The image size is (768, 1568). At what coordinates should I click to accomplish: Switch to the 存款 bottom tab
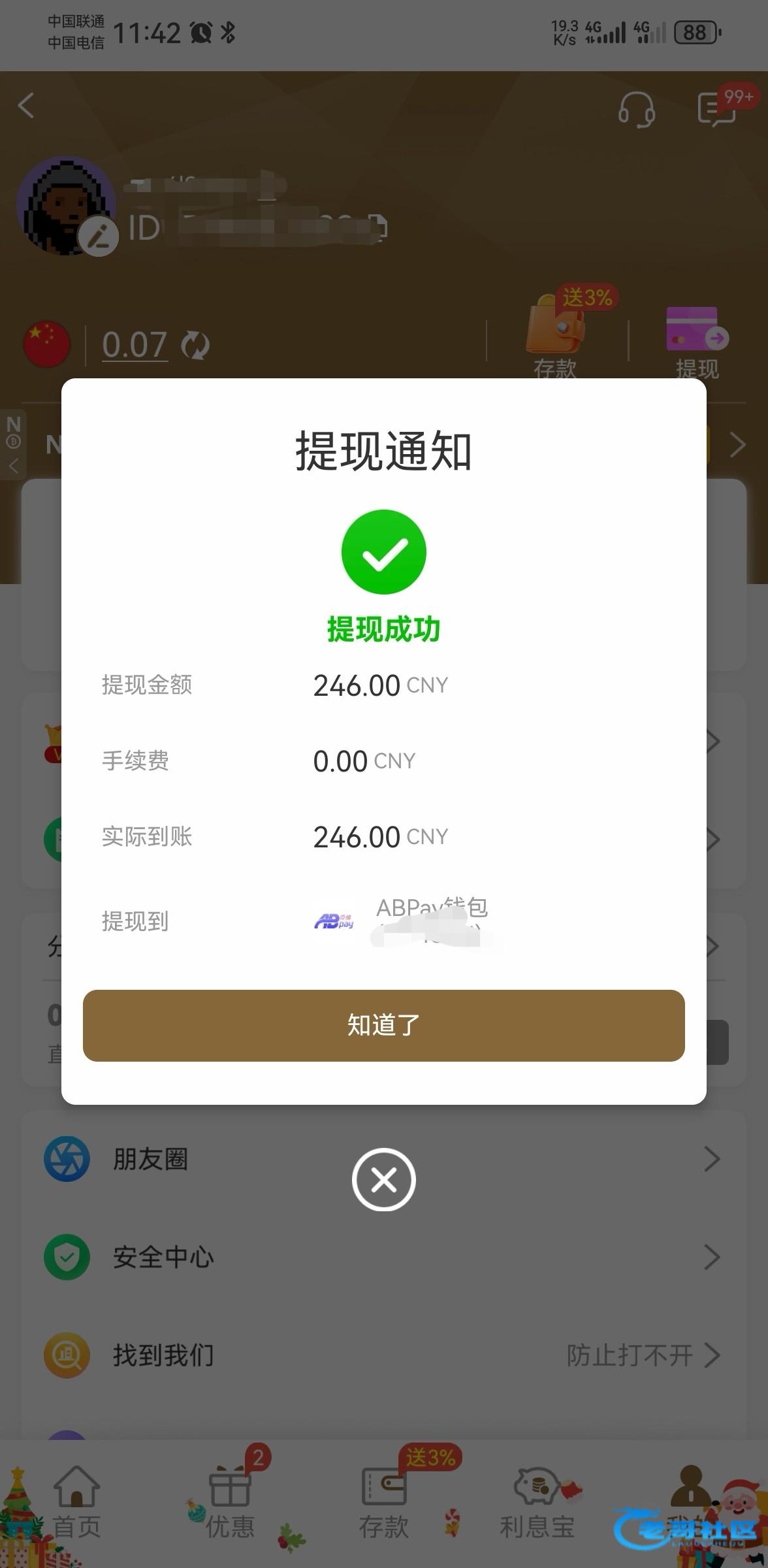coord(383,1503)
